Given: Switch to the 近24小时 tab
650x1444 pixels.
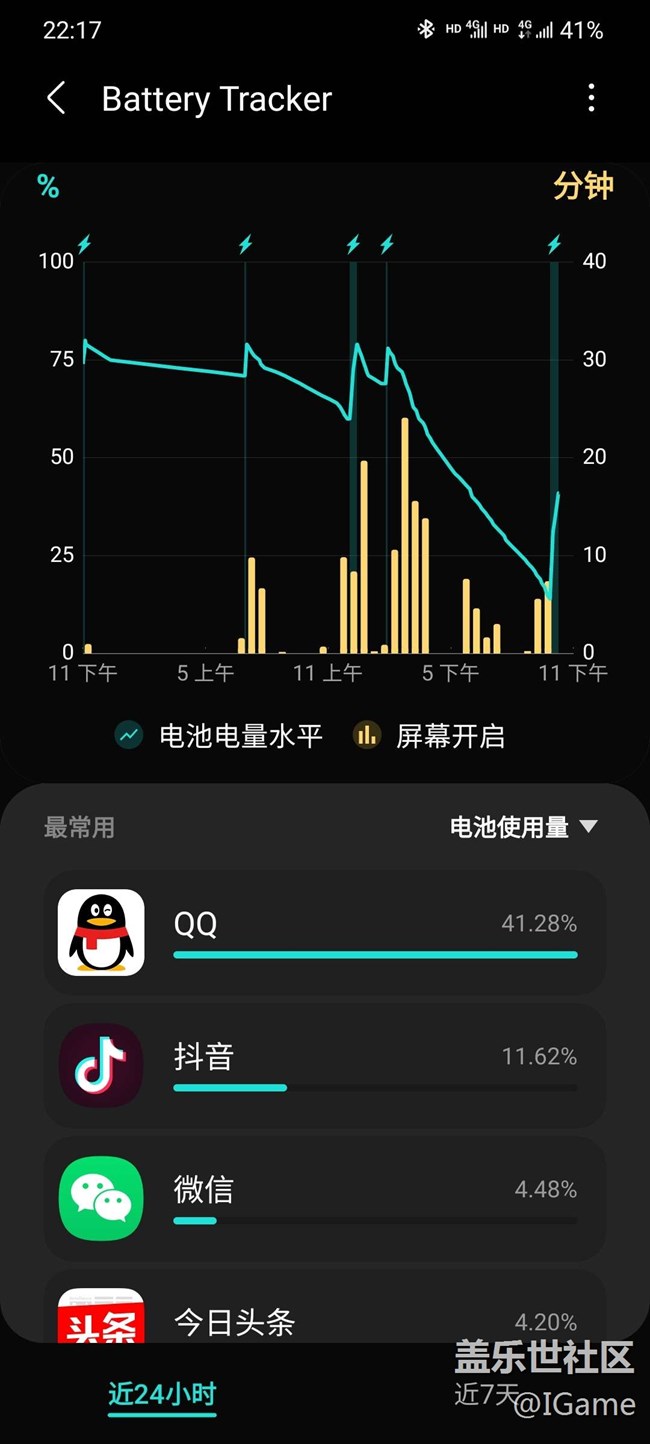Looking at the screenshot, I should pyautogui.click(x=162, y=1394).
